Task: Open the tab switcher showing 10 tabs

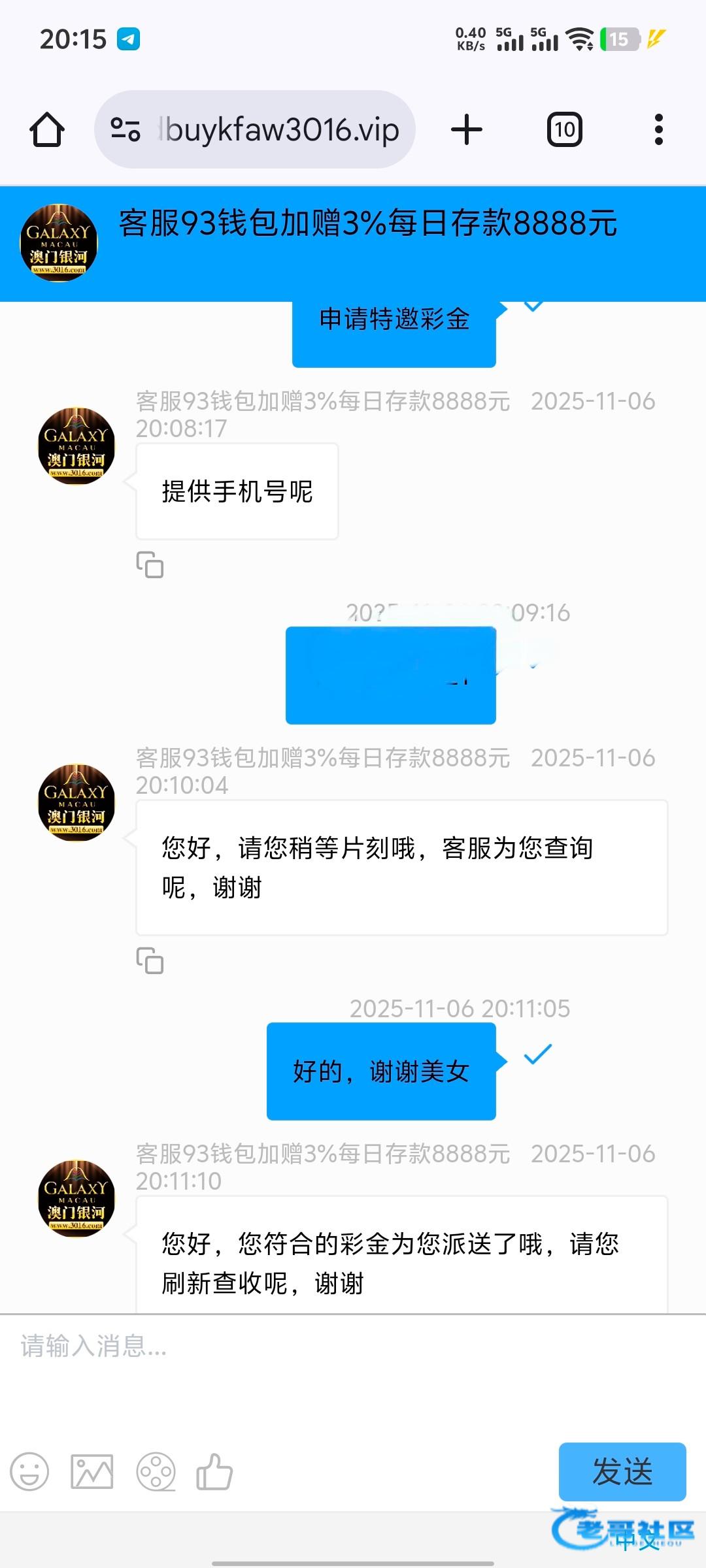Action: pyautogui.click(x=564, y=129)
